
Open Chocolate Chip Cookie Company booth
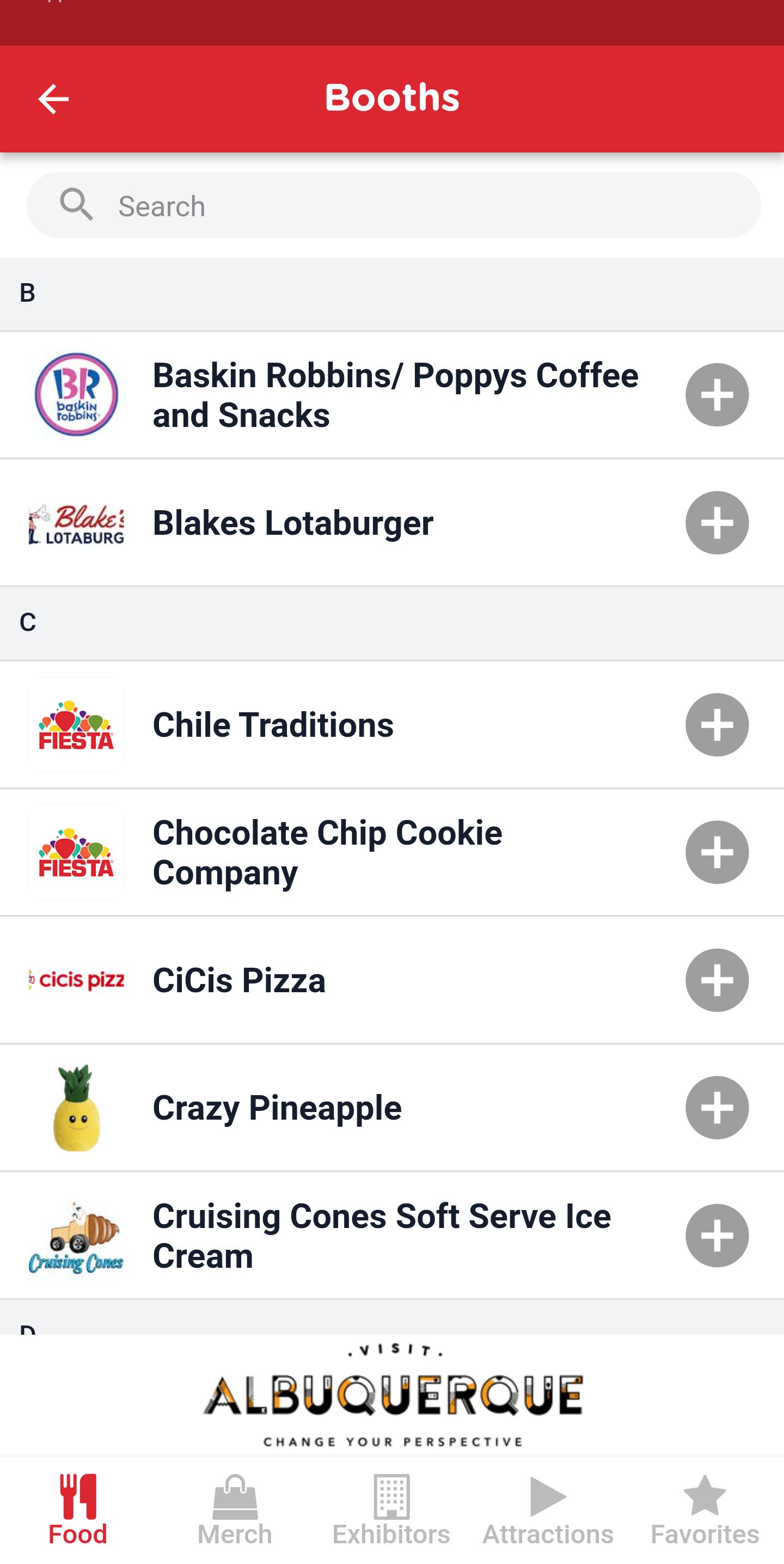point(392,852)
